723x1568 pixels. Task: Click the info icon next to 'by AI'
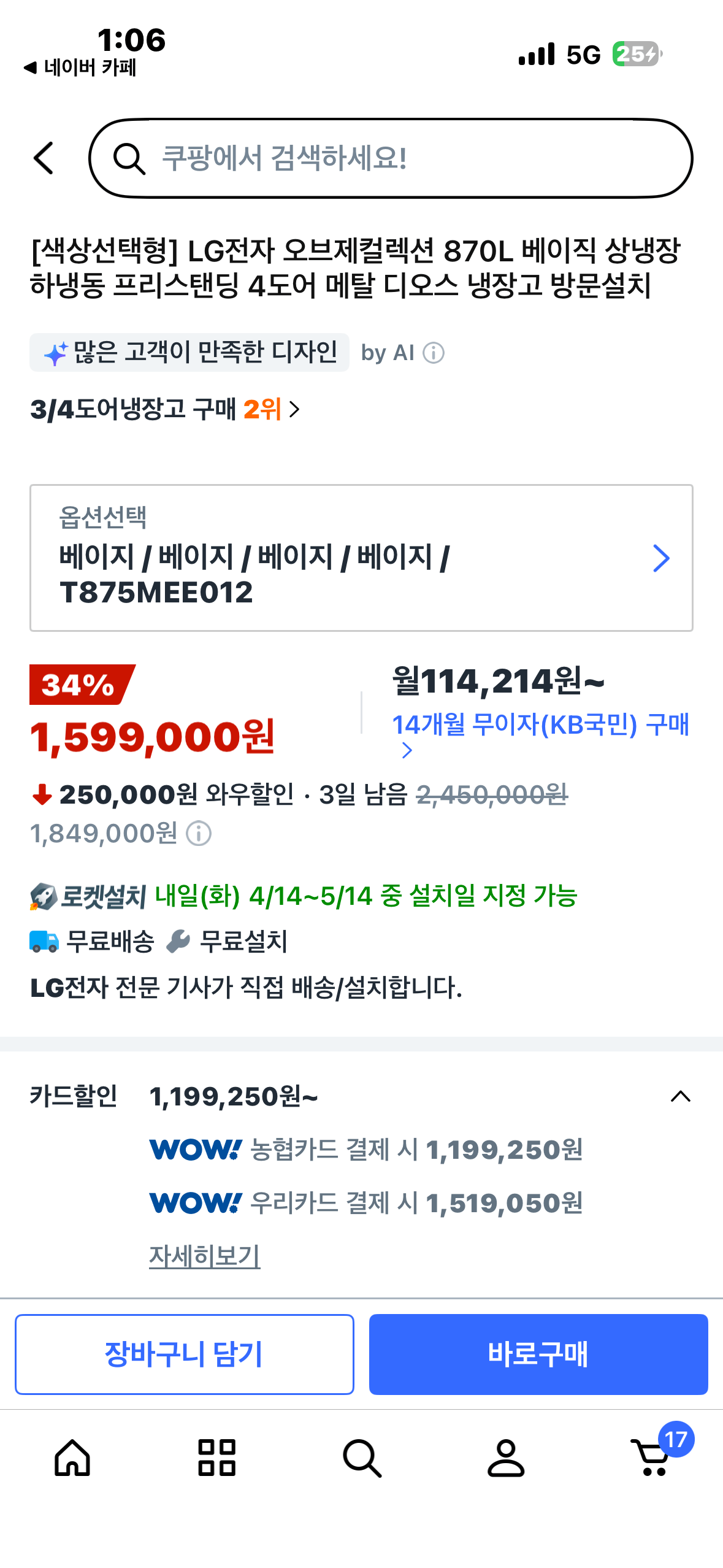[434, 353]
